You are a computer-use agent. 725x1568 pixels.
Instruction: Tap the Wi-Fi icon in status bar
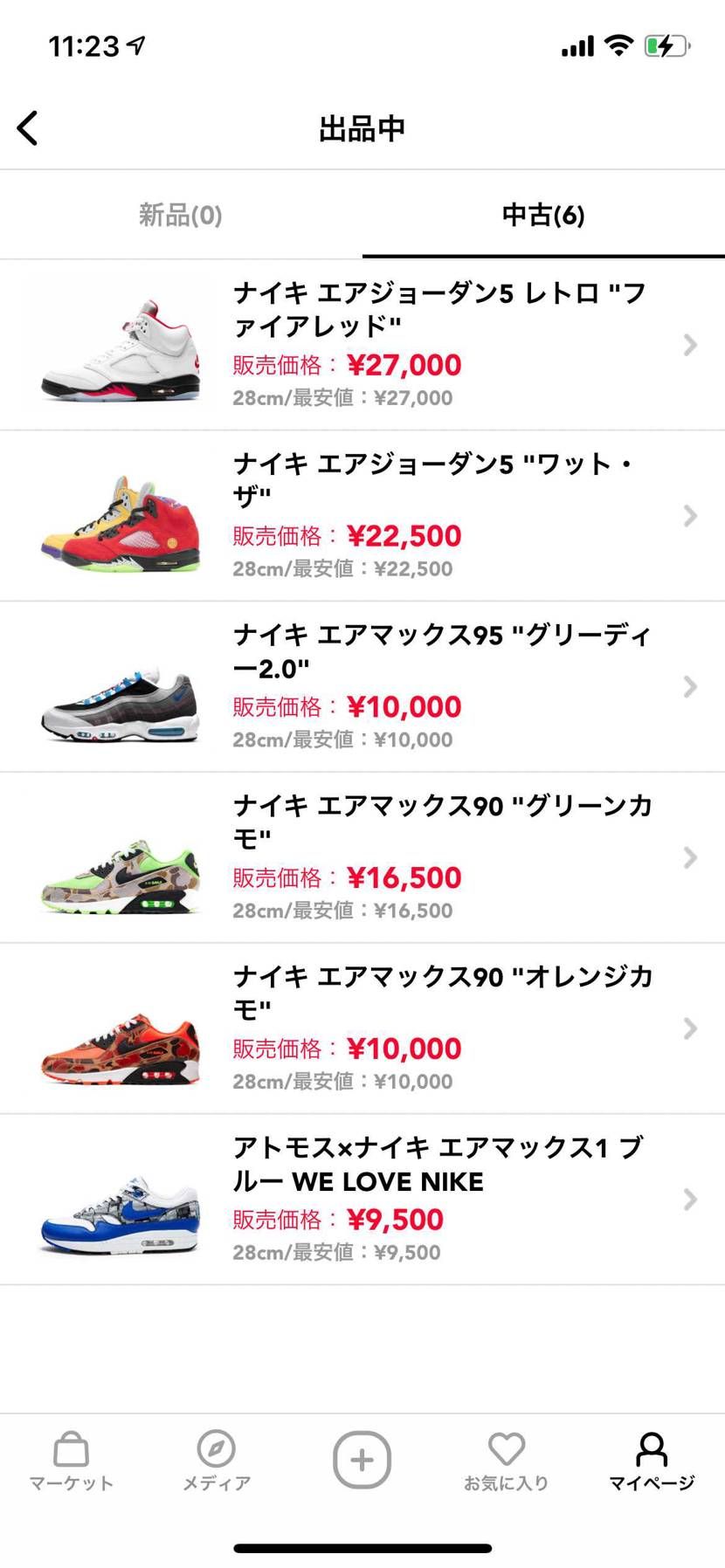618,45
